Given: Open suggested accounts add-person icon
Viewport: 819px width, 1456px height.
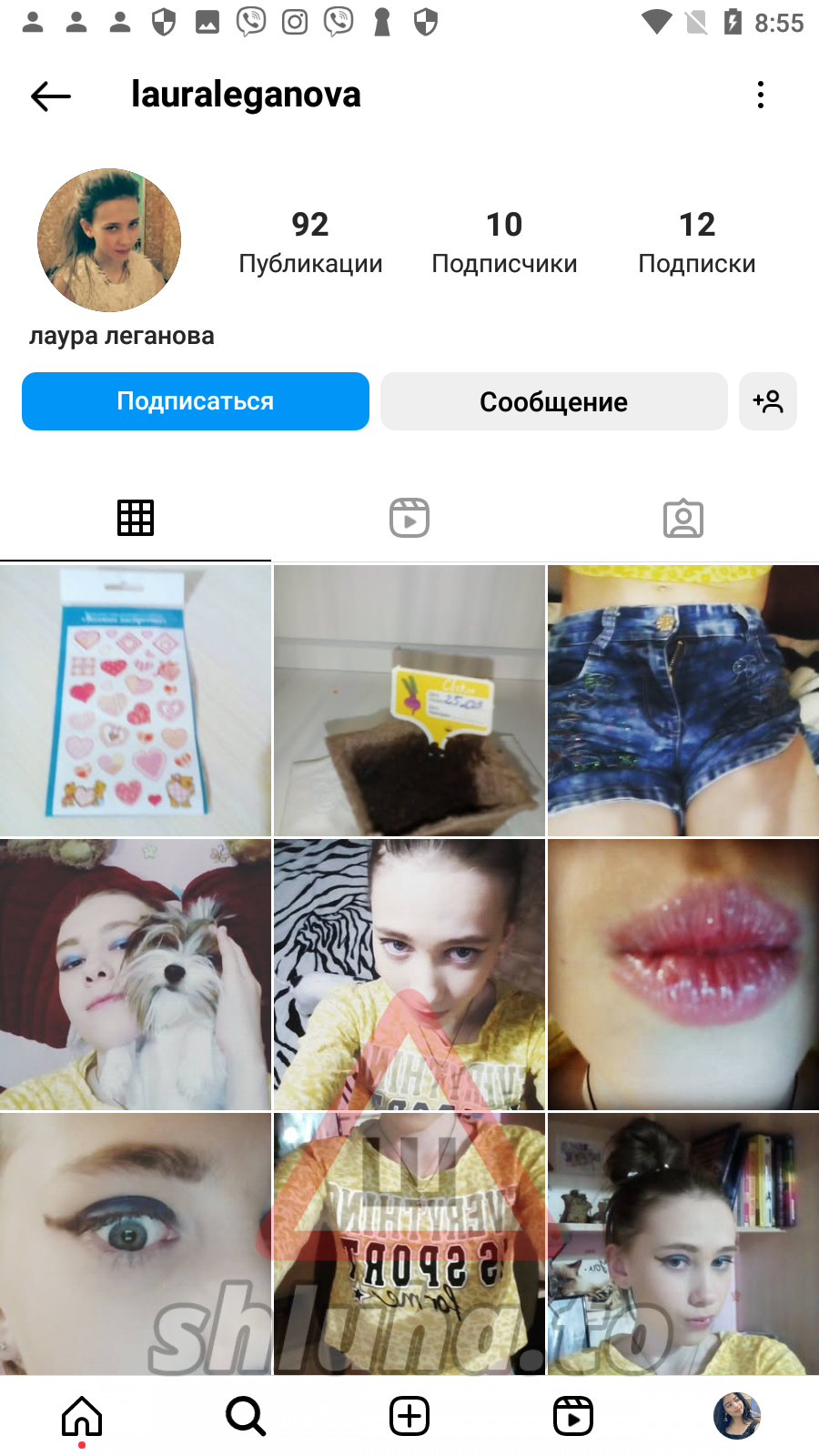Looking at the screenshot, I should (768, 401).
